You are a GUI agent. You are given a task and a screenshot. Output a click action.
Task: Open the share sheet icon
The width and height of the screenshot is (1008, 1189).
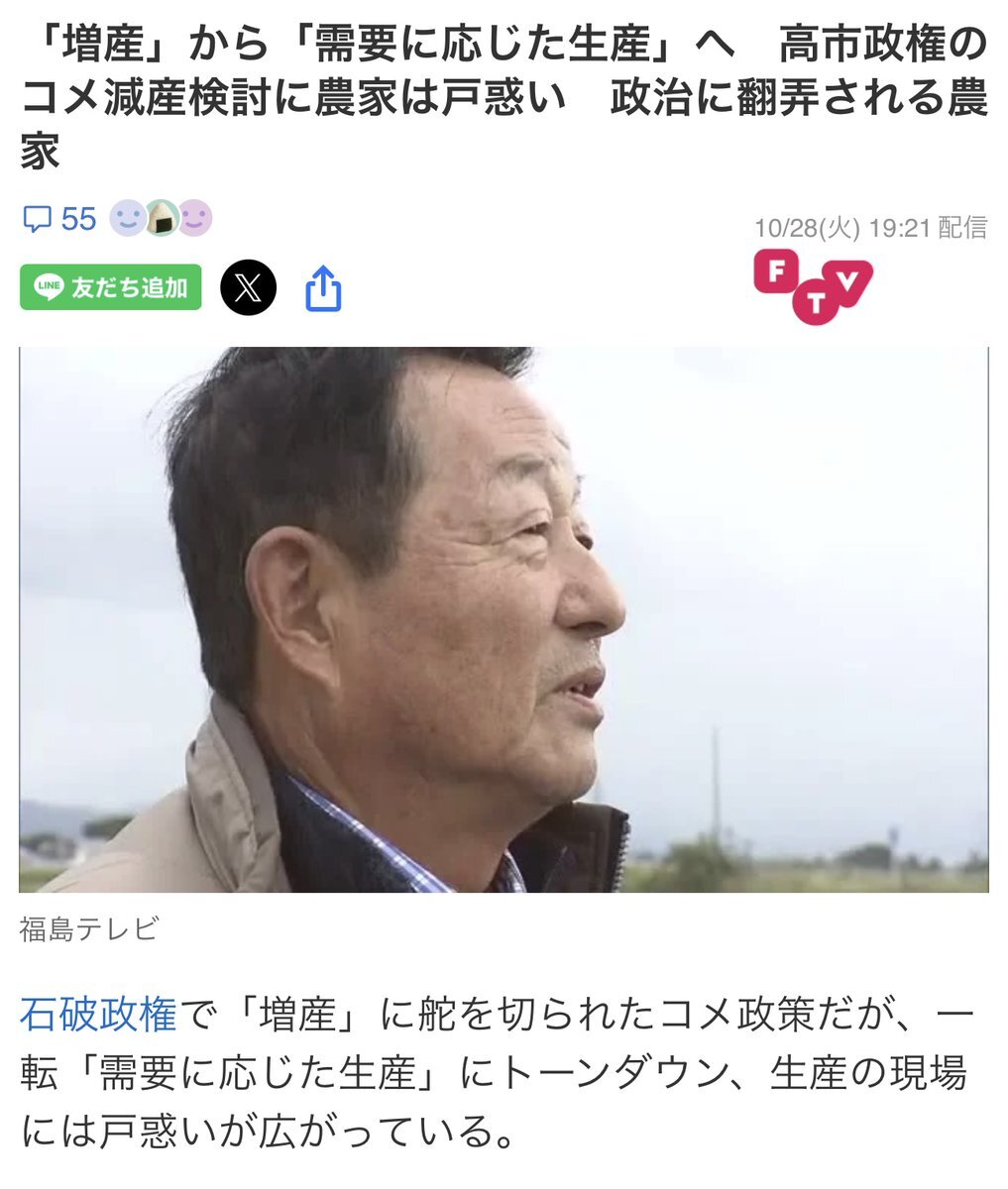324,288
